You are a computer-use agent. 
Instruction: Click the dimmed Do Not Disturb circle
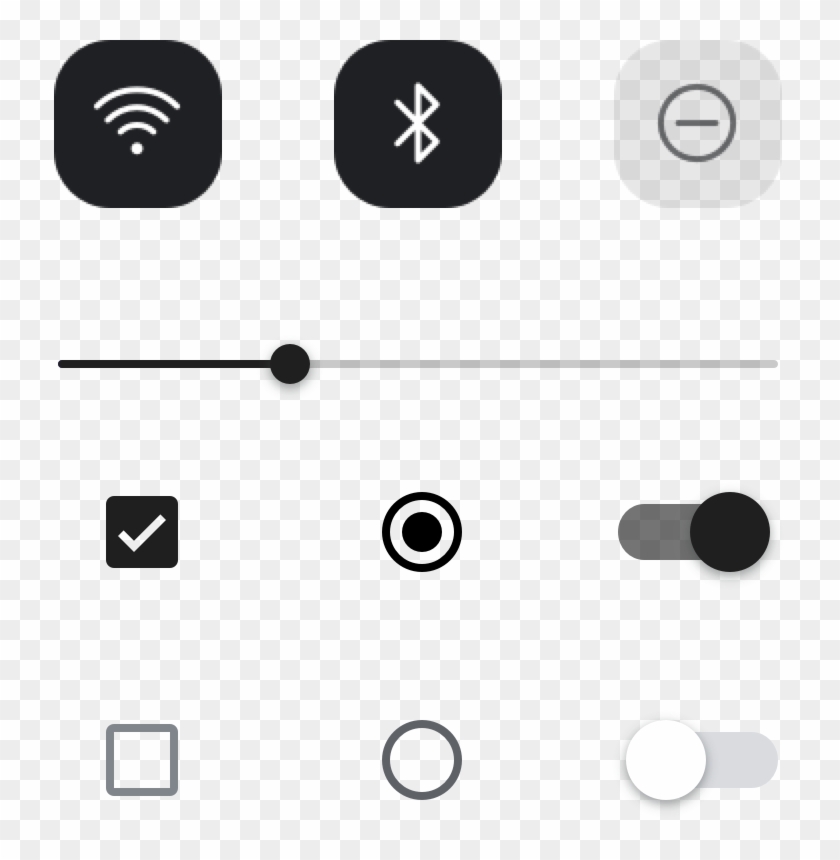[x=697, y=124]
